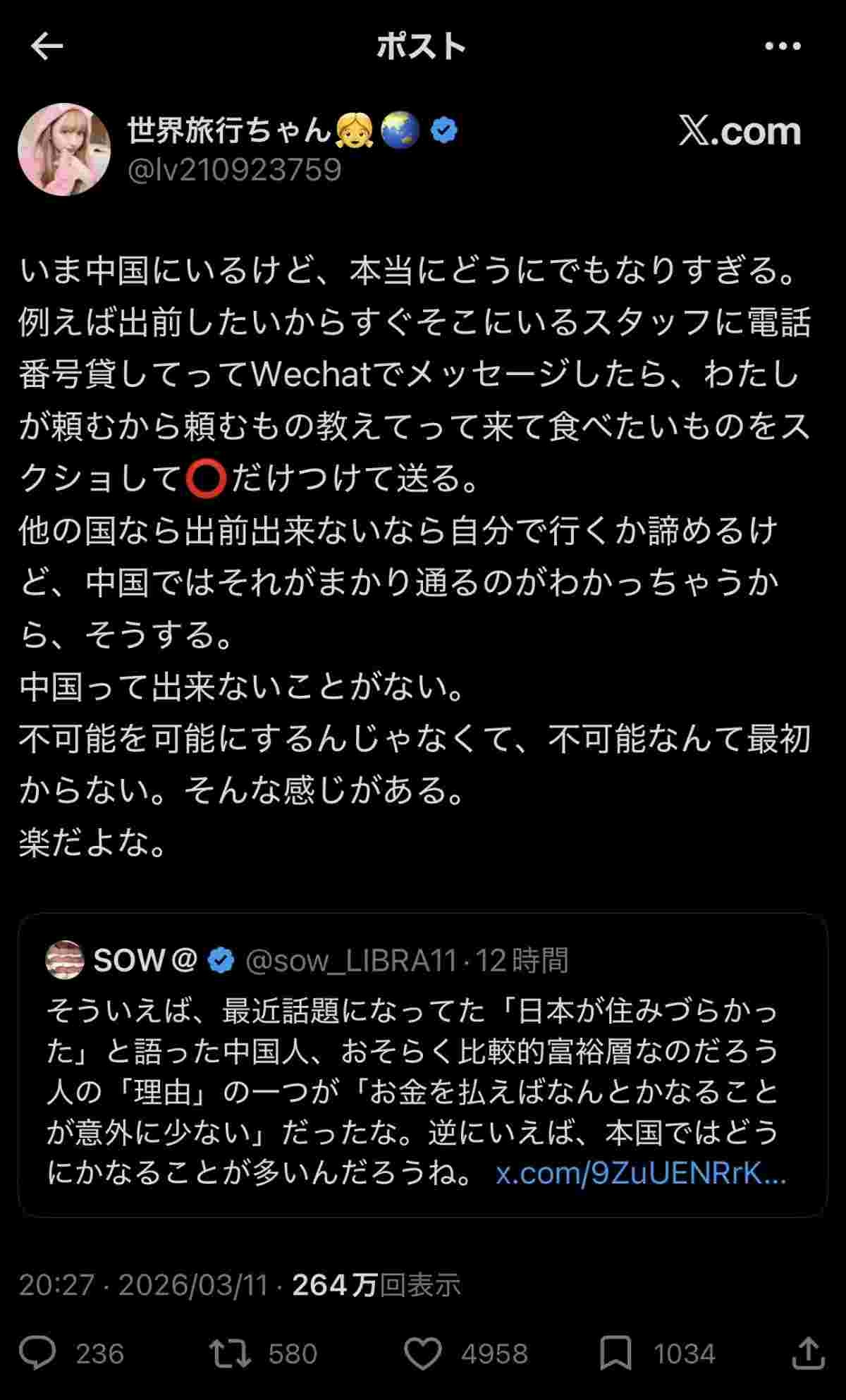This screenshot has width=846, height=1400.
Task: Open 世界旅行ちゃん's profile picture
Action: pyautogui.click(x=64, y=149)
